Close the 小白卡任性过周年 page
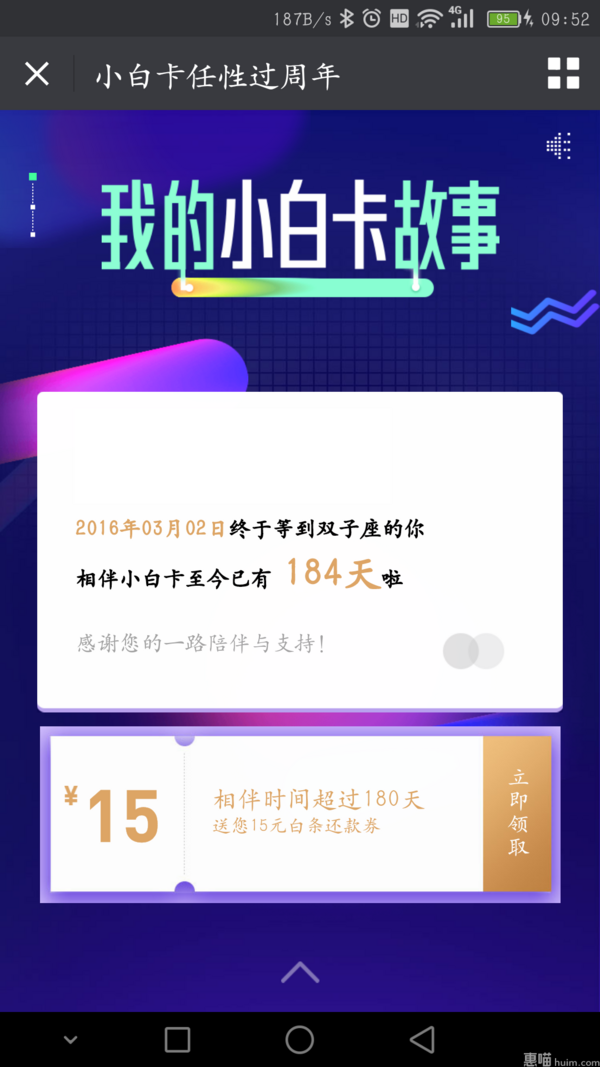 (x=37, y=74)
